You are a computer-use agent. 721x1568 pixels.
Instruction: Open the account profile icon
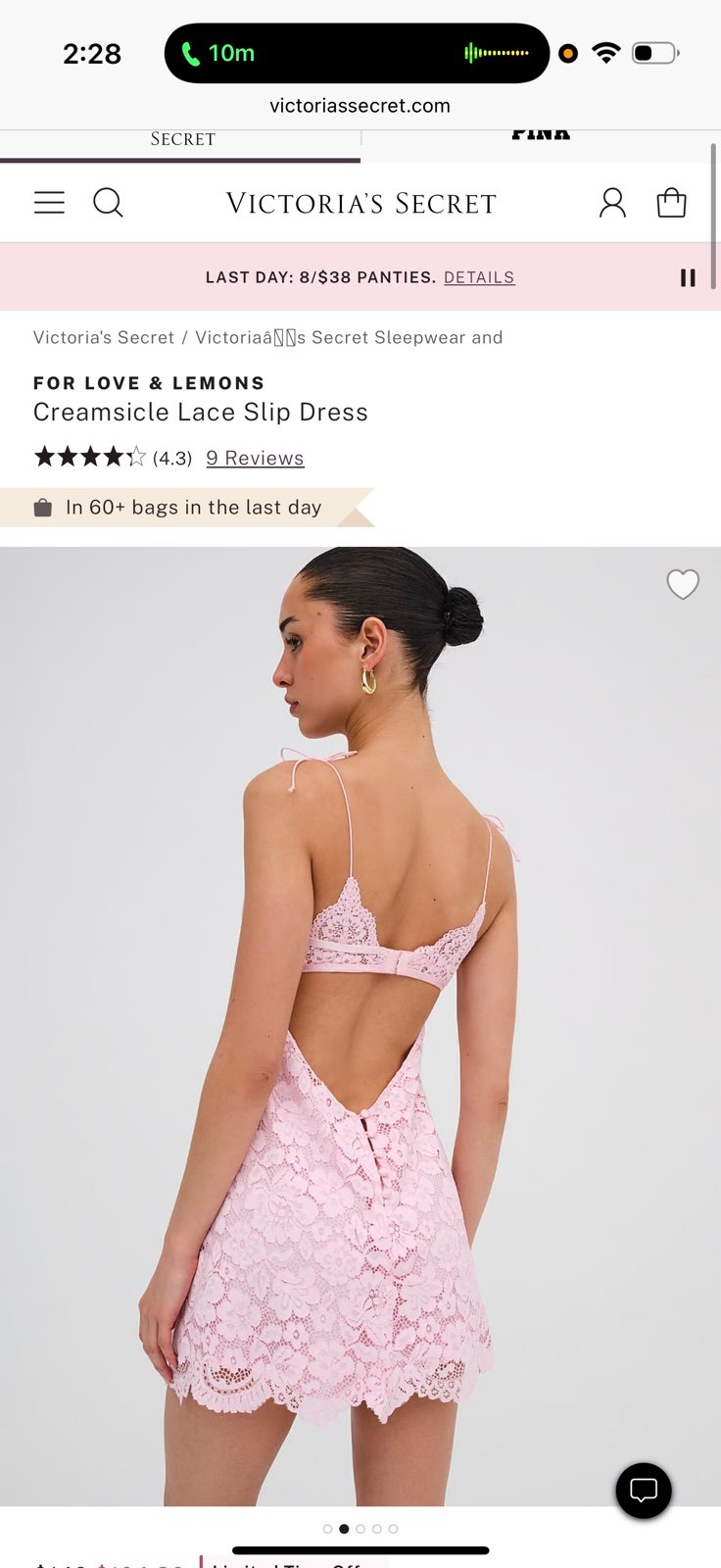click(612, 203)
